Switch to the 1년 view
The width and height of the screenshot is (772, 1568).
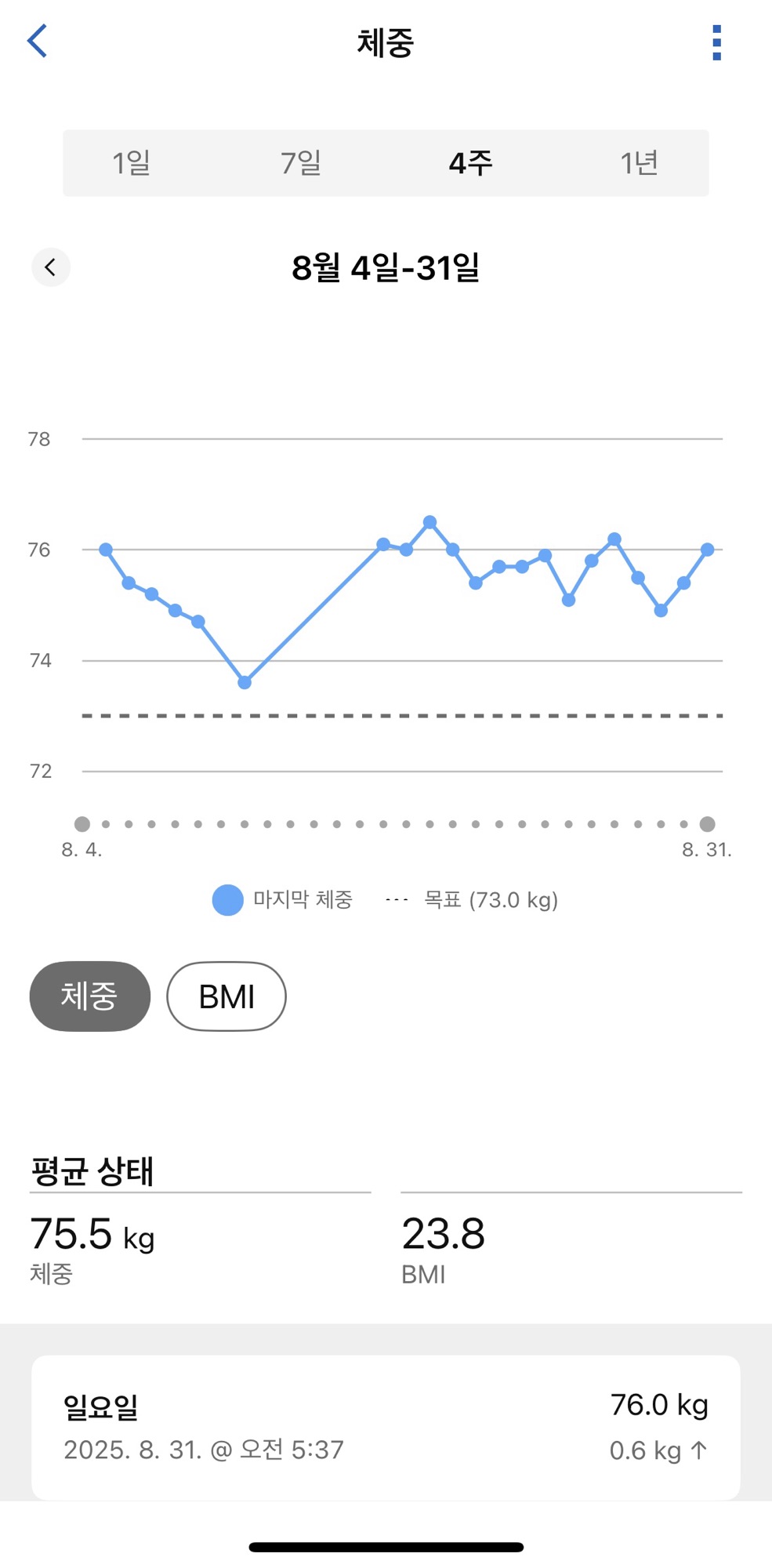(x=639, y=163)
